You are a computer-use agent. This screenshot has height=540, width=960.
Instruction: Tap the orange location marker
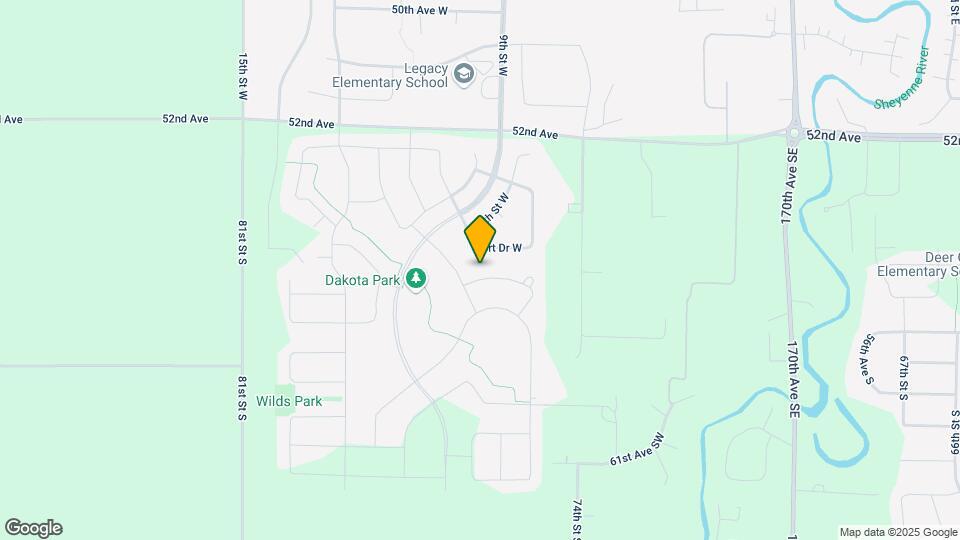(481, 238)
